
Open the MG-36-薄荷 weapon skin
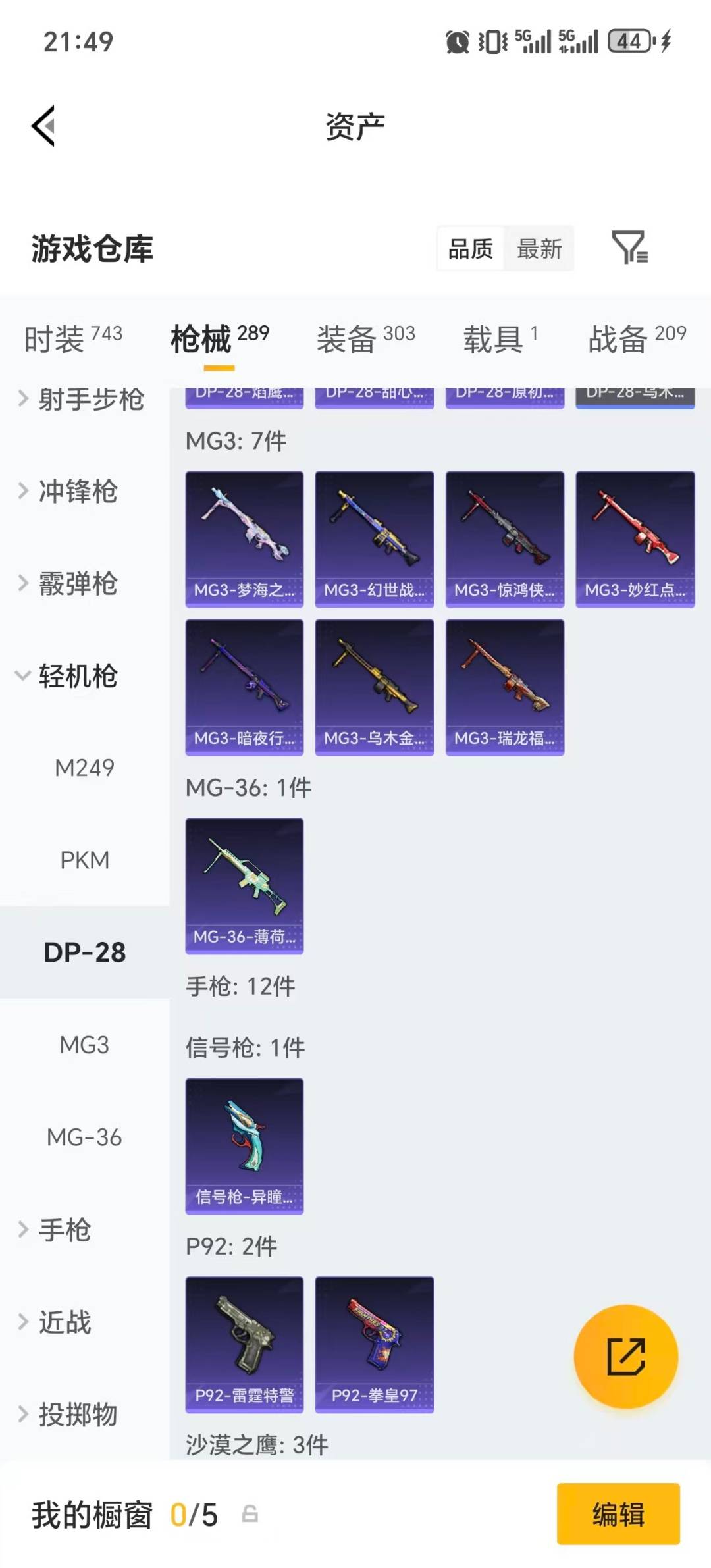244,885
